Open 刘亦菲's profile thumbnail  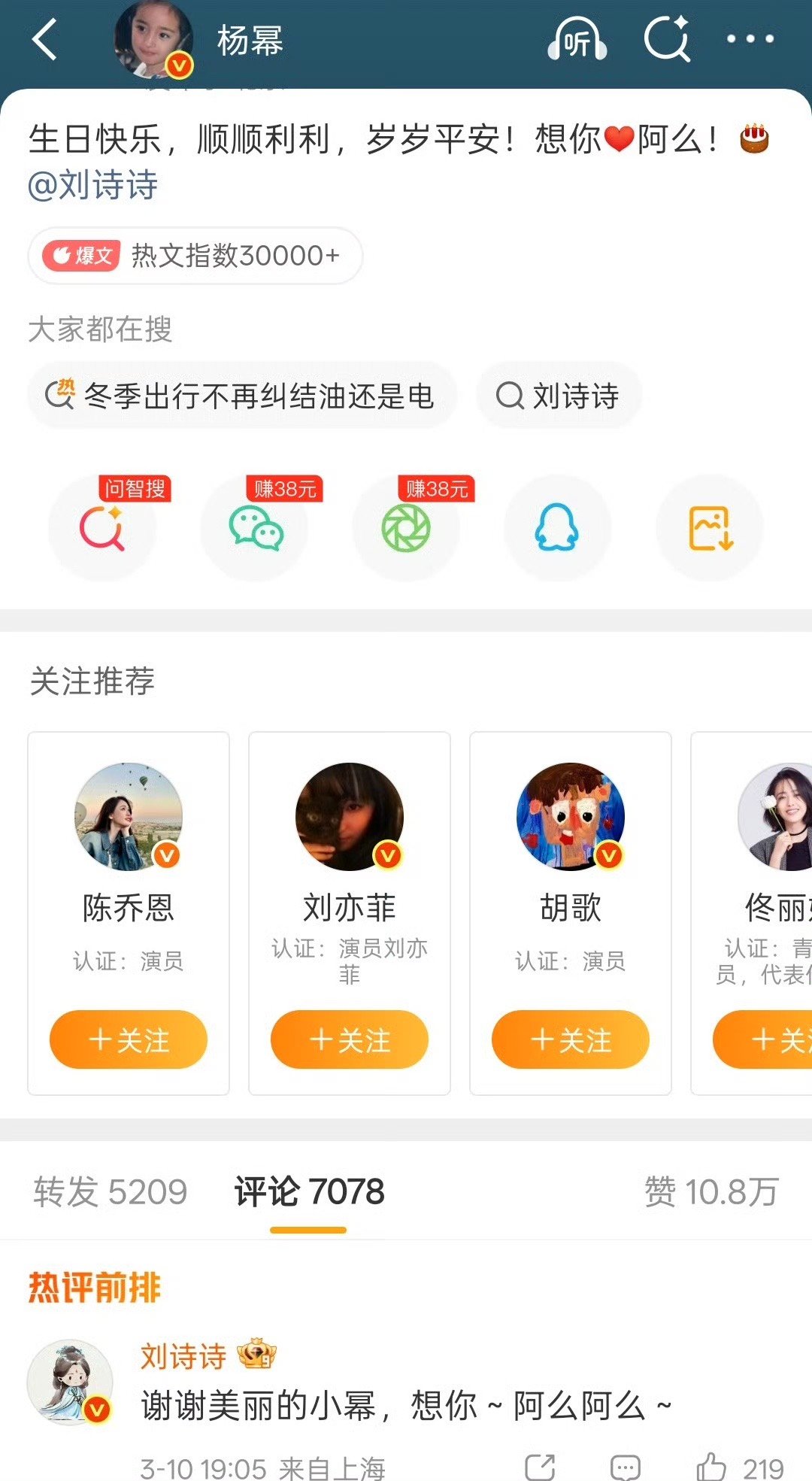[350, 815]
